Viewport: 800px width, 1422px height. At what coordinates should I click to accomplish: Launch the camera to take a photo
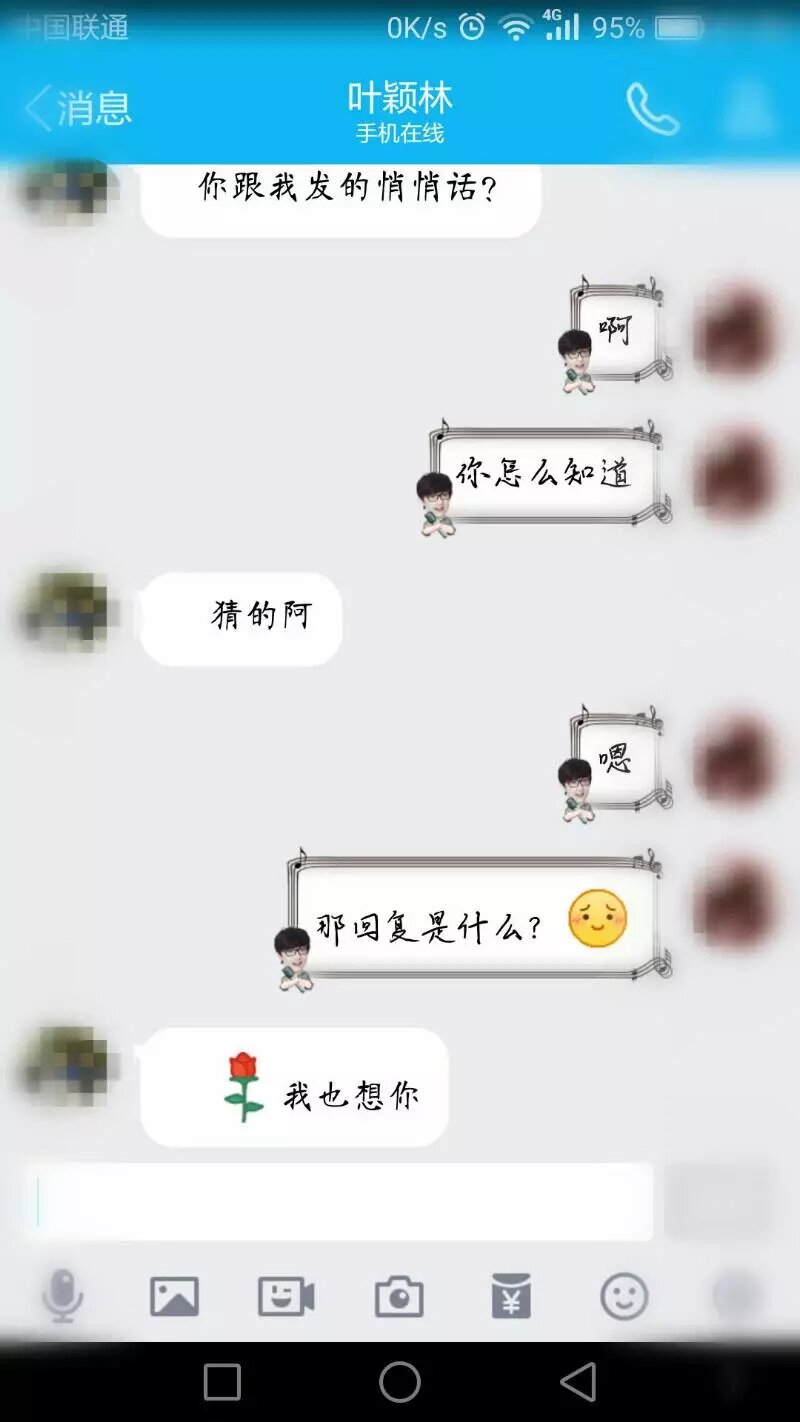click(399, 1296)
